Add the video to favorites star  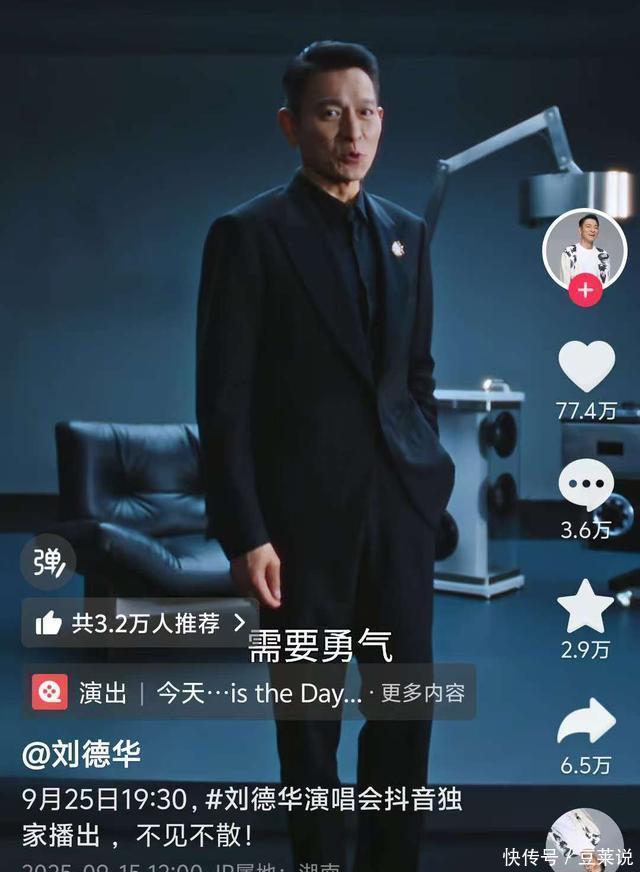click(586, 606)
